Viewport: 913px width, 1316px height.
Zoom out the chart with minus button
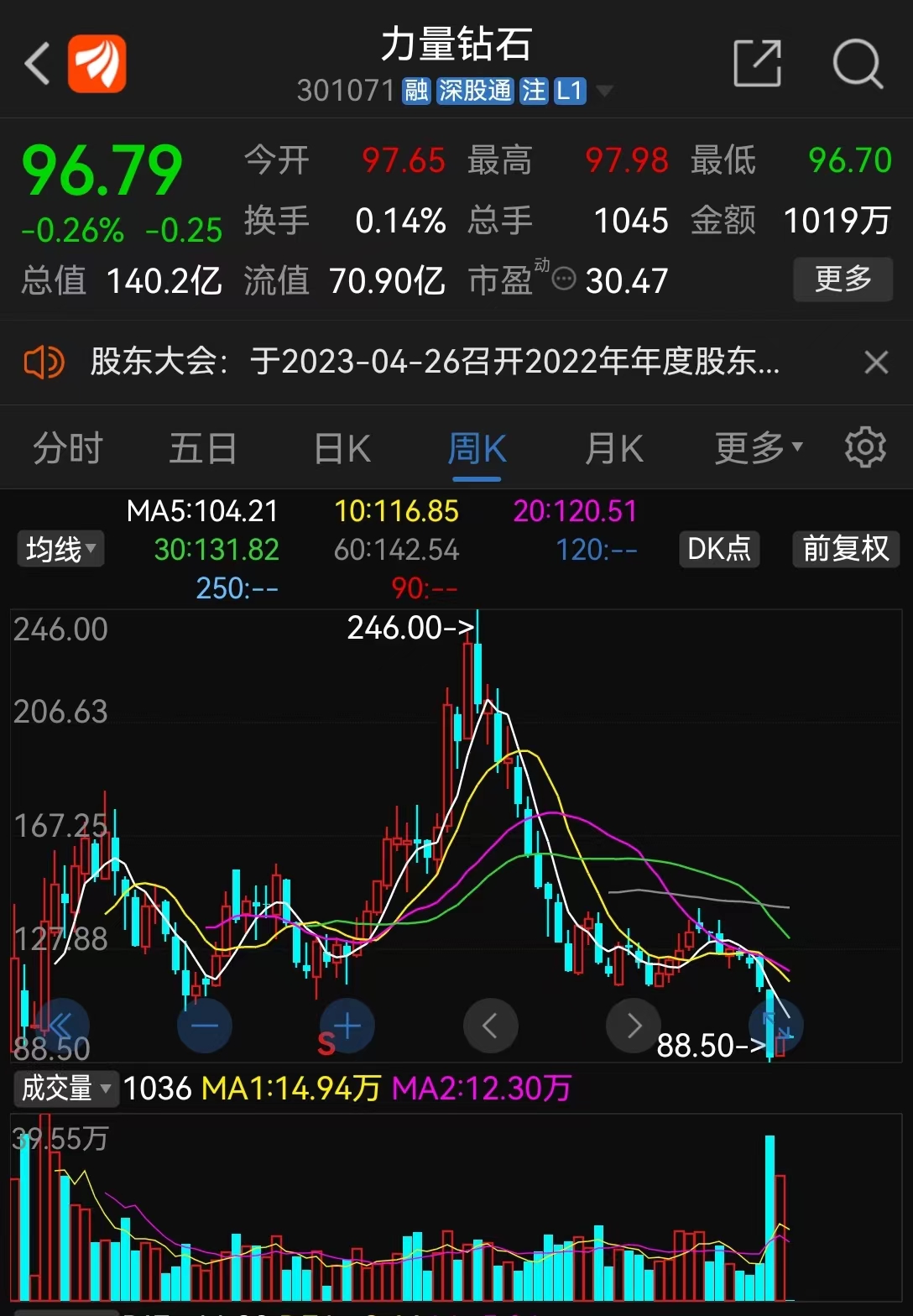[204, 1026]
